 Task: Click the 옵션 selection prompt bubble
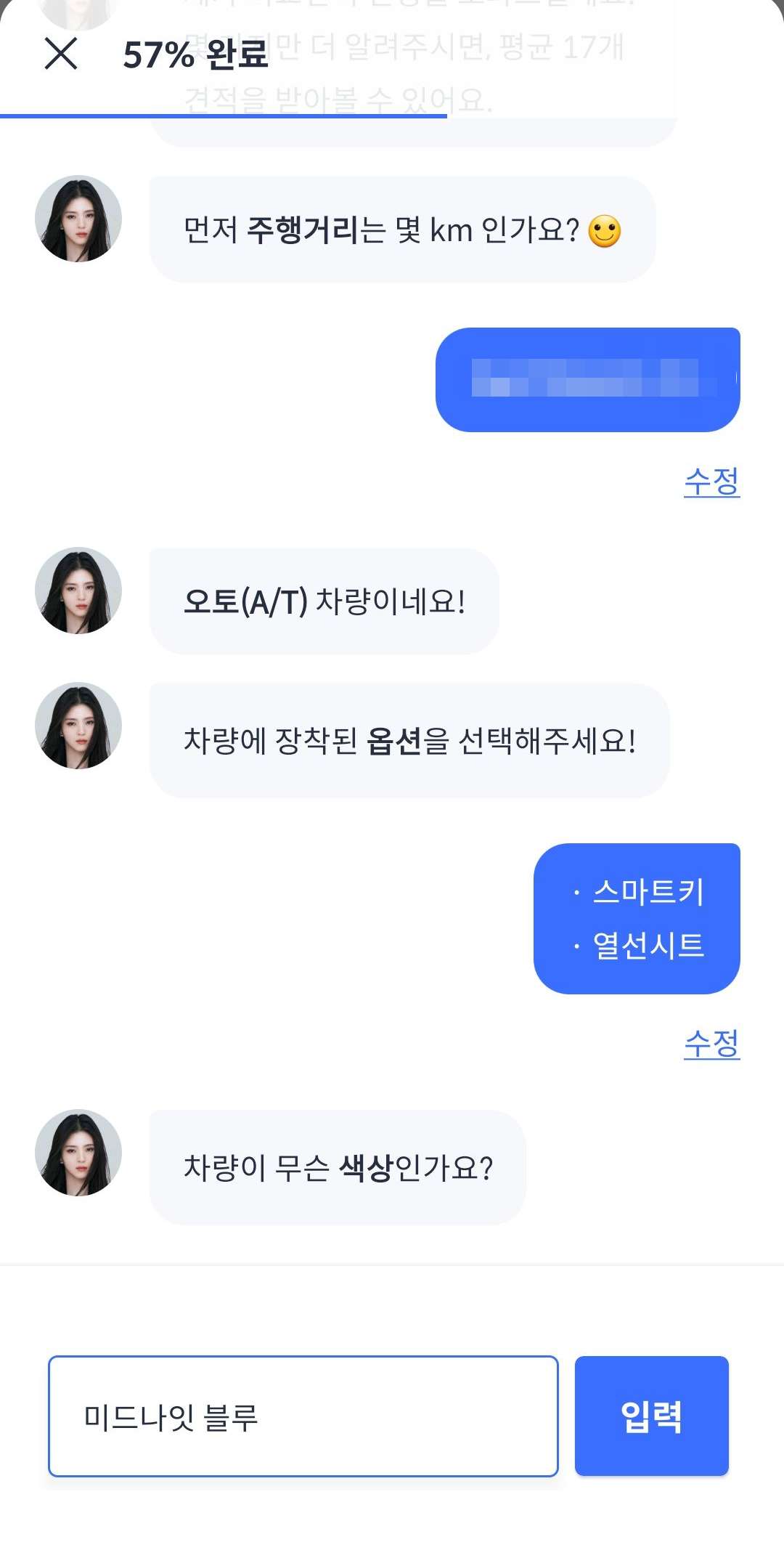(x=409, y=737)
